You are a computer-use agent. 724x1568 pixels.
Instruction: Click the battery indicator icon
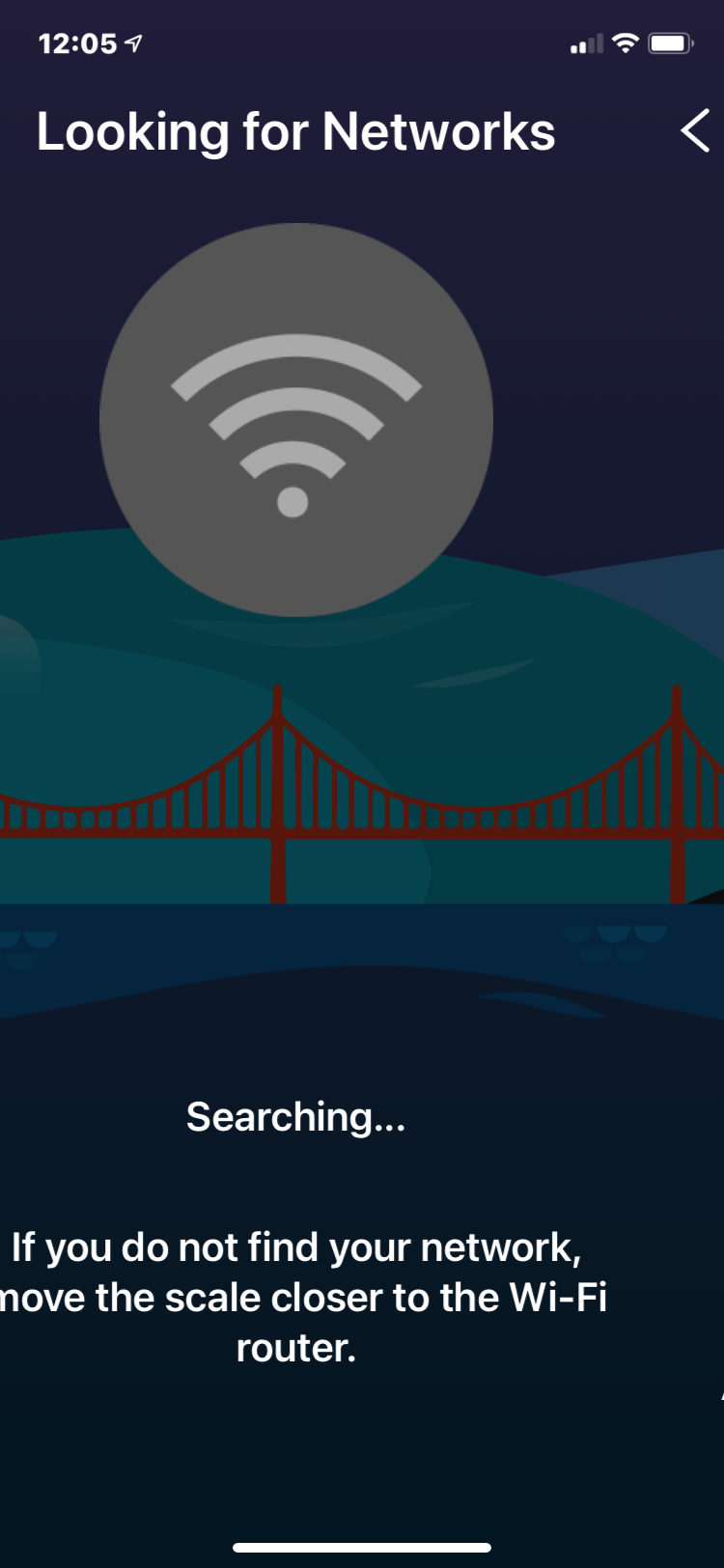click(670, 42)
